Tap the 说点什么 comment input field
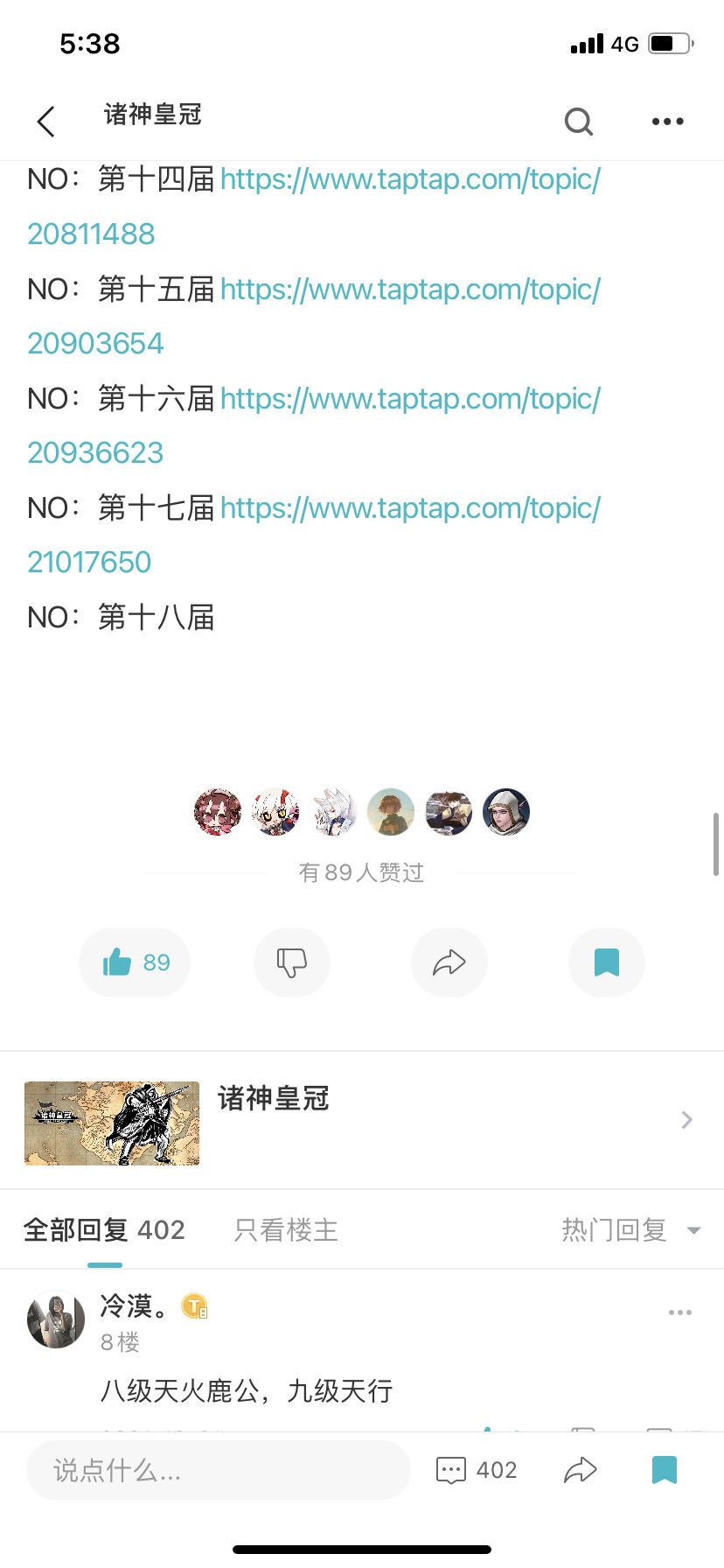 tap(217, 1470)
